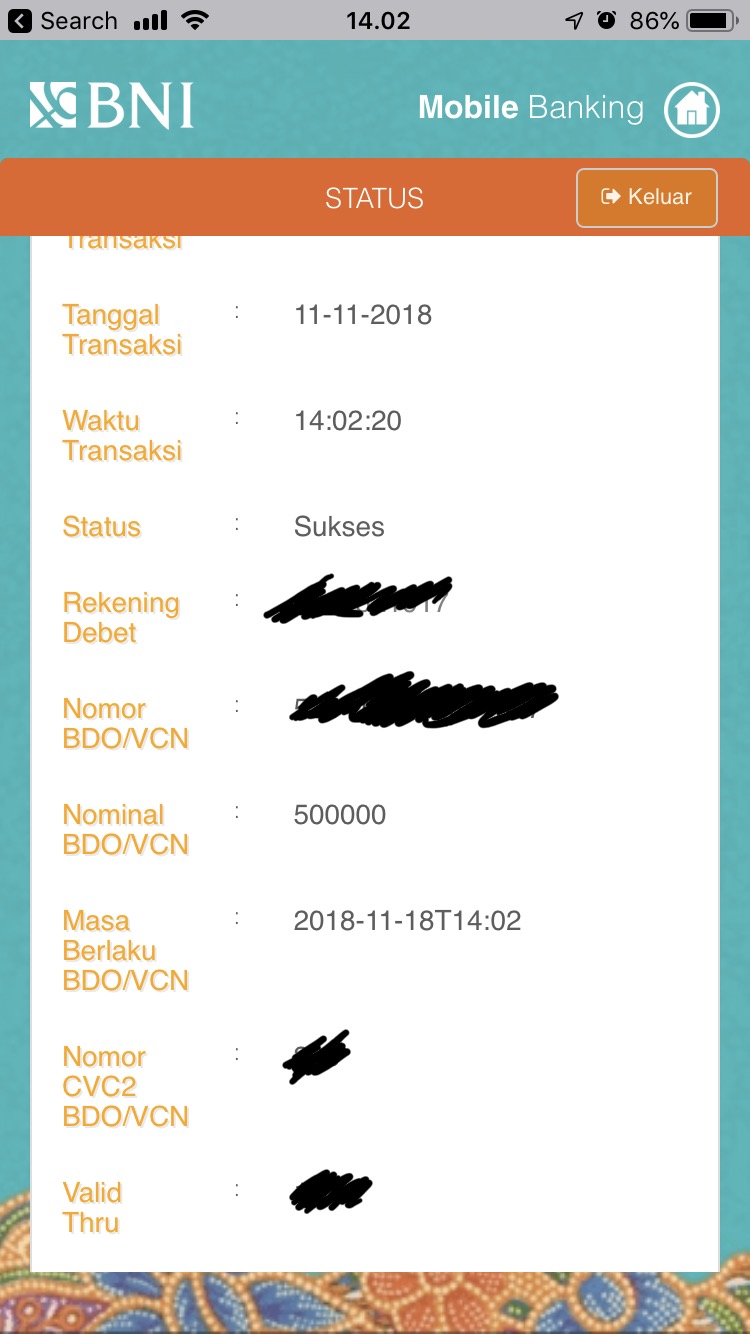The width and height of the screenshot is (750, 1334).
Task: Tap Mobile Banking title in header
Action: (531, 107)
